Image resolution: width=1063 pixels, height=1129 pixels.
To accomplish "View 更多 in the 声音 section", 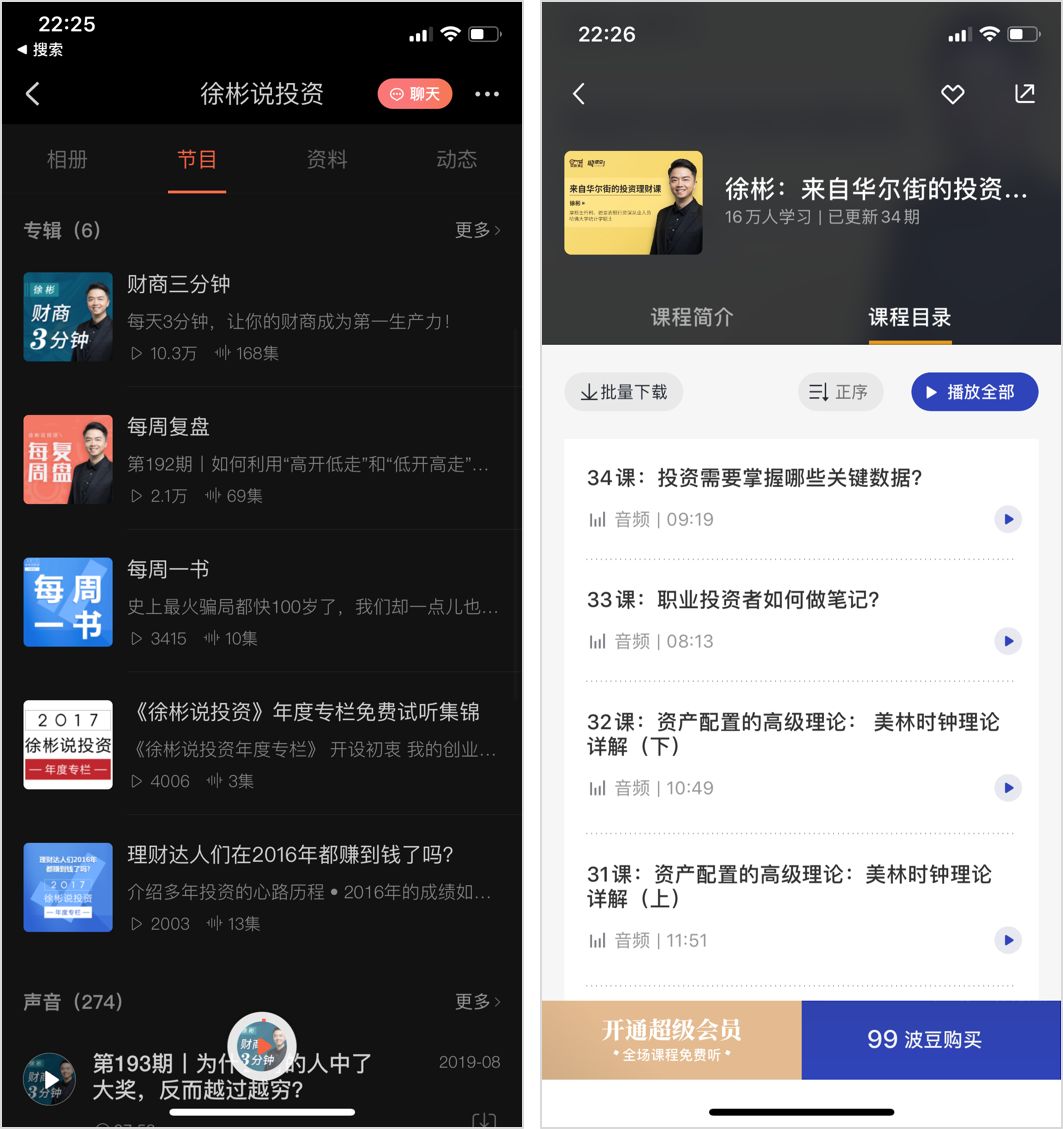I will coord(477,1001).
